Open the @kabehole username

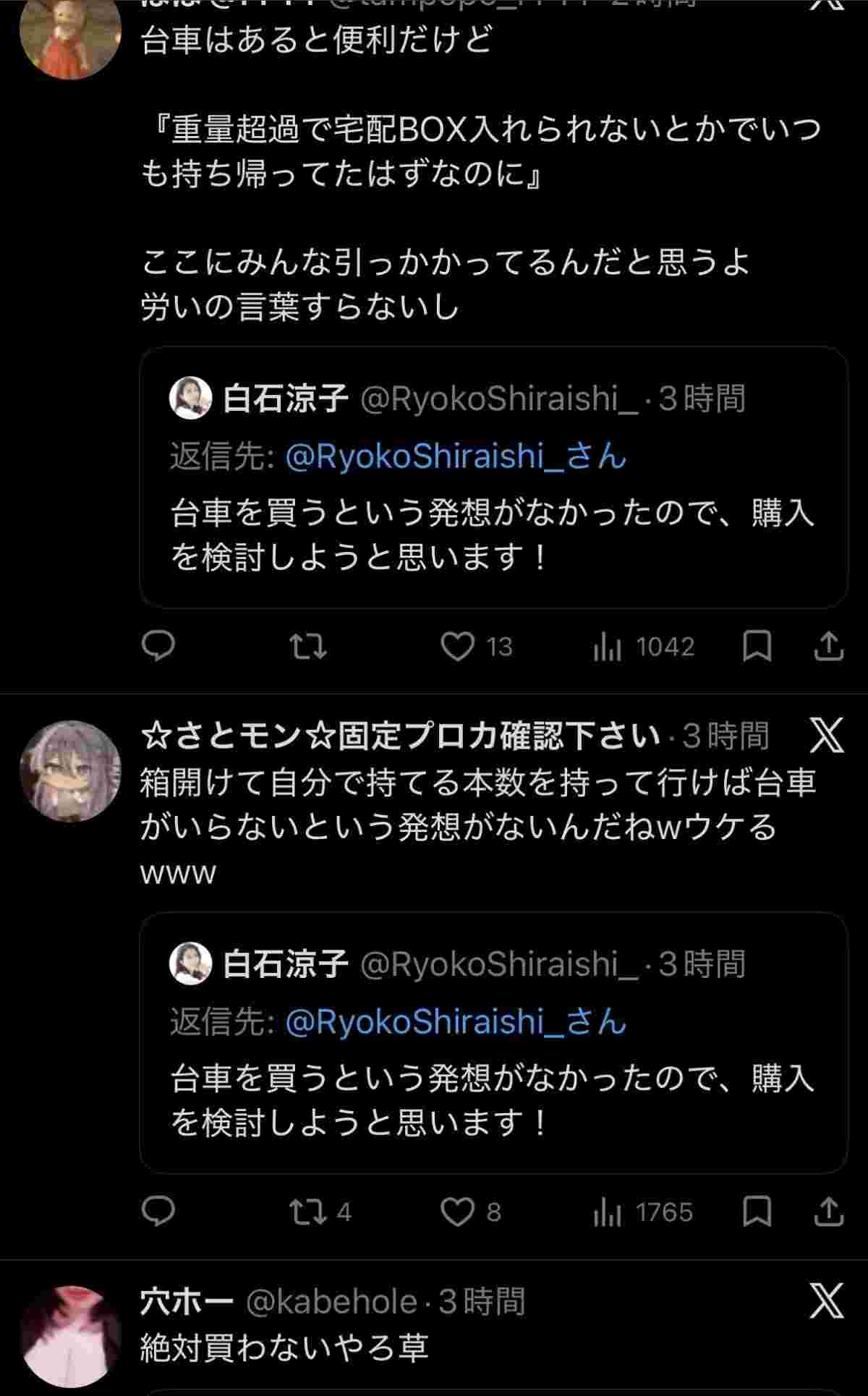331,1302
